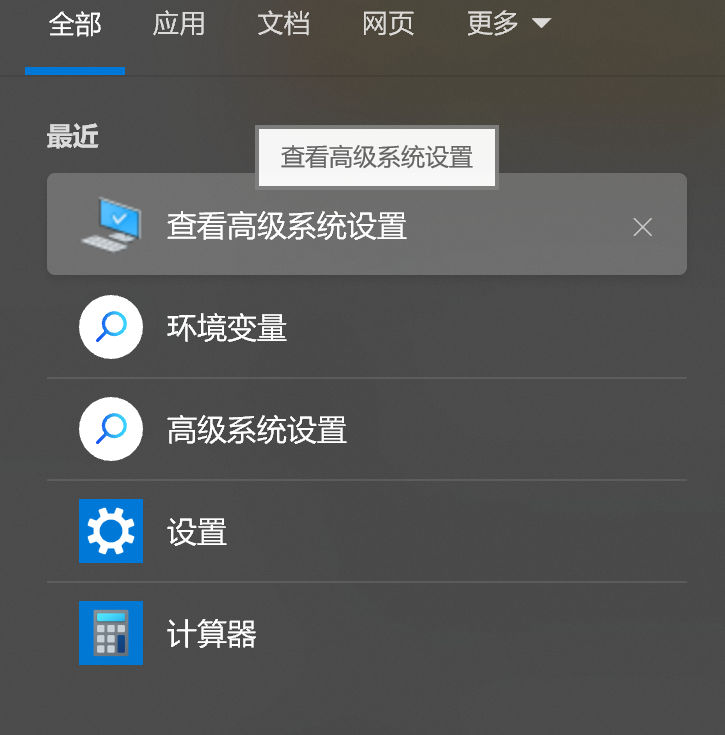Remove 查看高级系统设置 from recent list
725x735 pixels.
click(x=643, y=227)
